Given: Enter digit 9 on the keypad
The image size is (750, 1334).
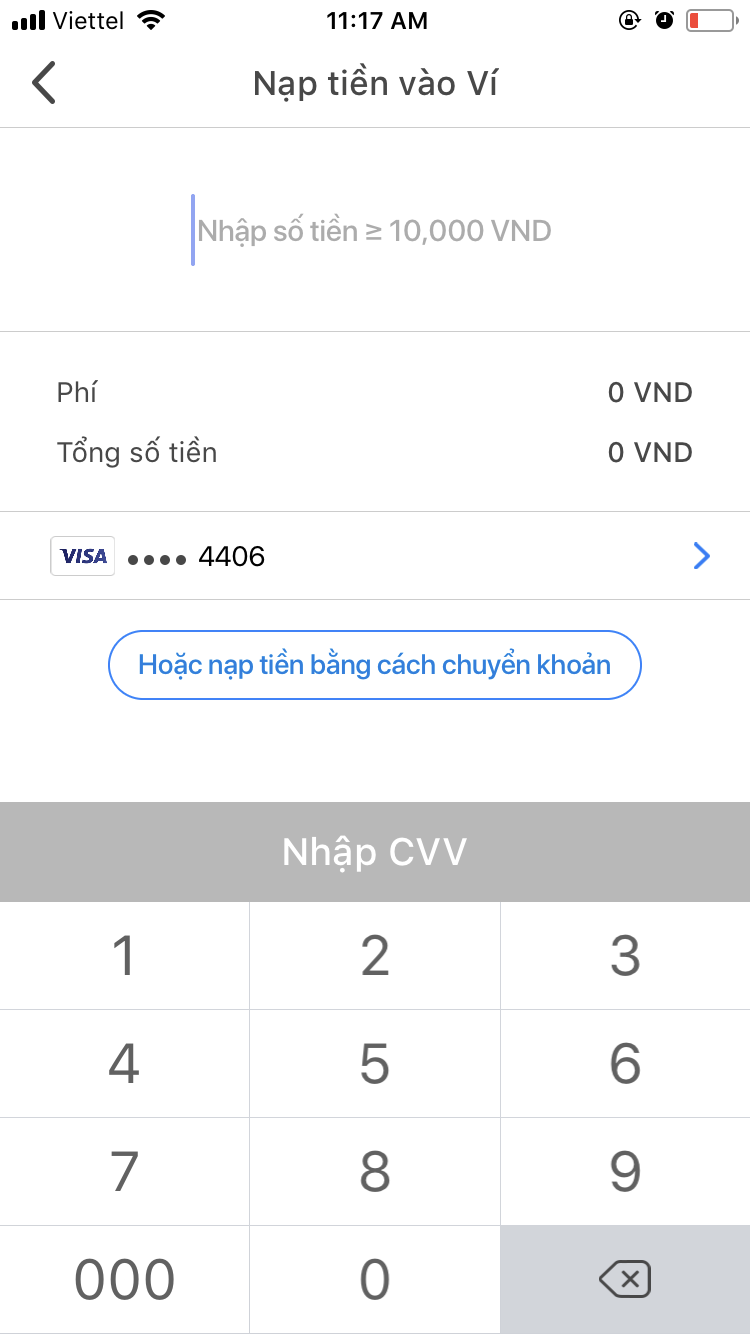Looking at the screenshot, I should click(x=625, y=1172).
